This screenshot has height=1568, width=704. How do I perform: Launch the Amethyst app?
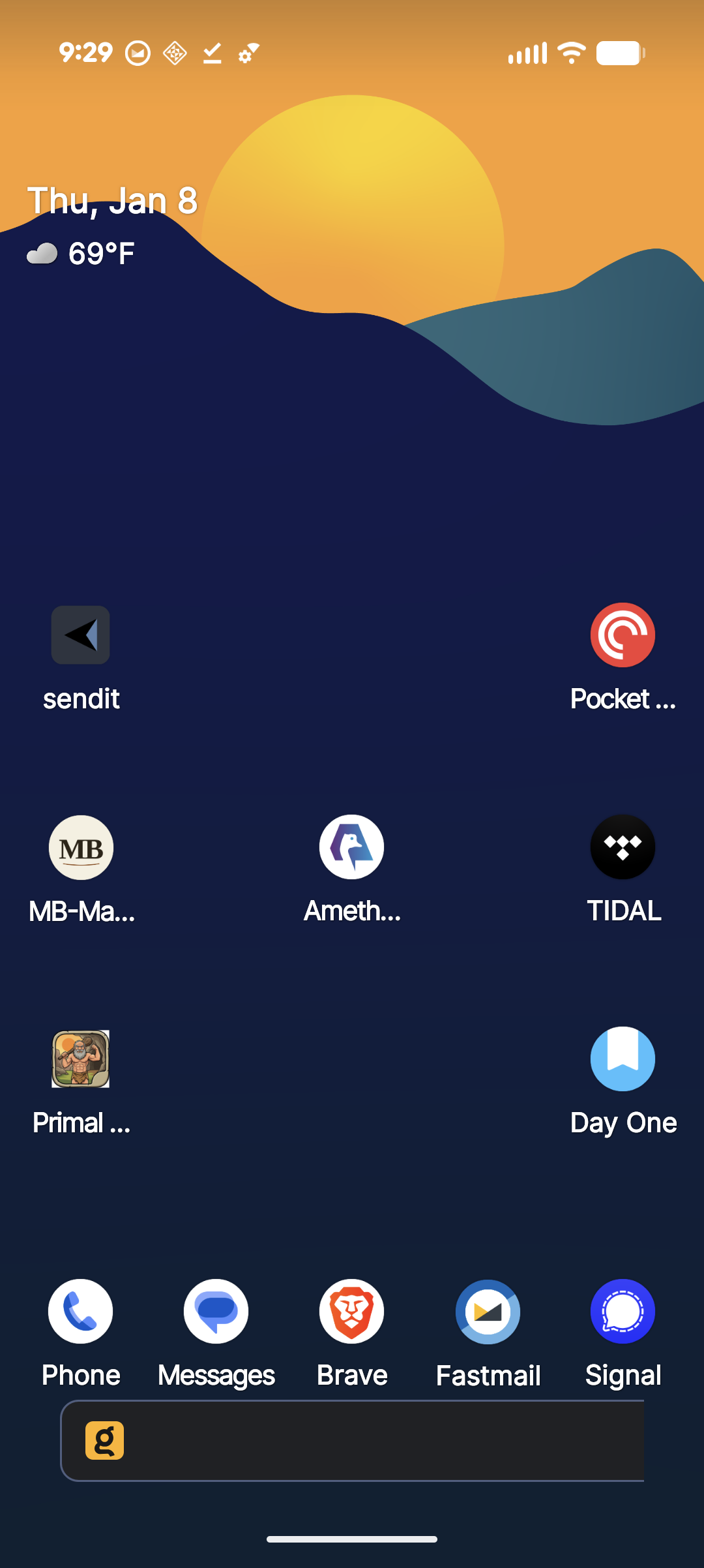point(351,847)
